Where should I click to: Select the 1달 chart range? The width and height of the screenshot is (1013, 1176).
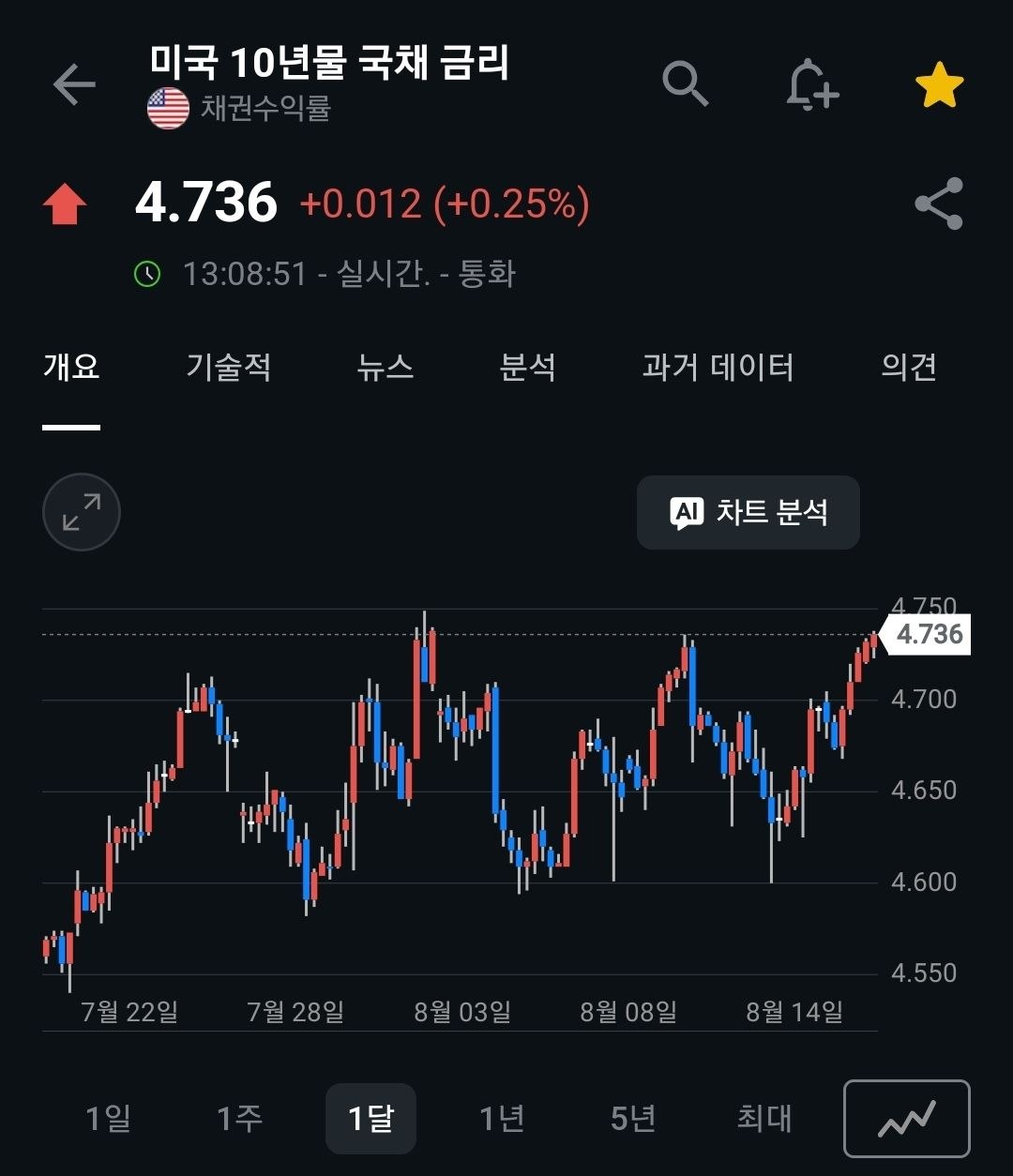coord(370,1118)
